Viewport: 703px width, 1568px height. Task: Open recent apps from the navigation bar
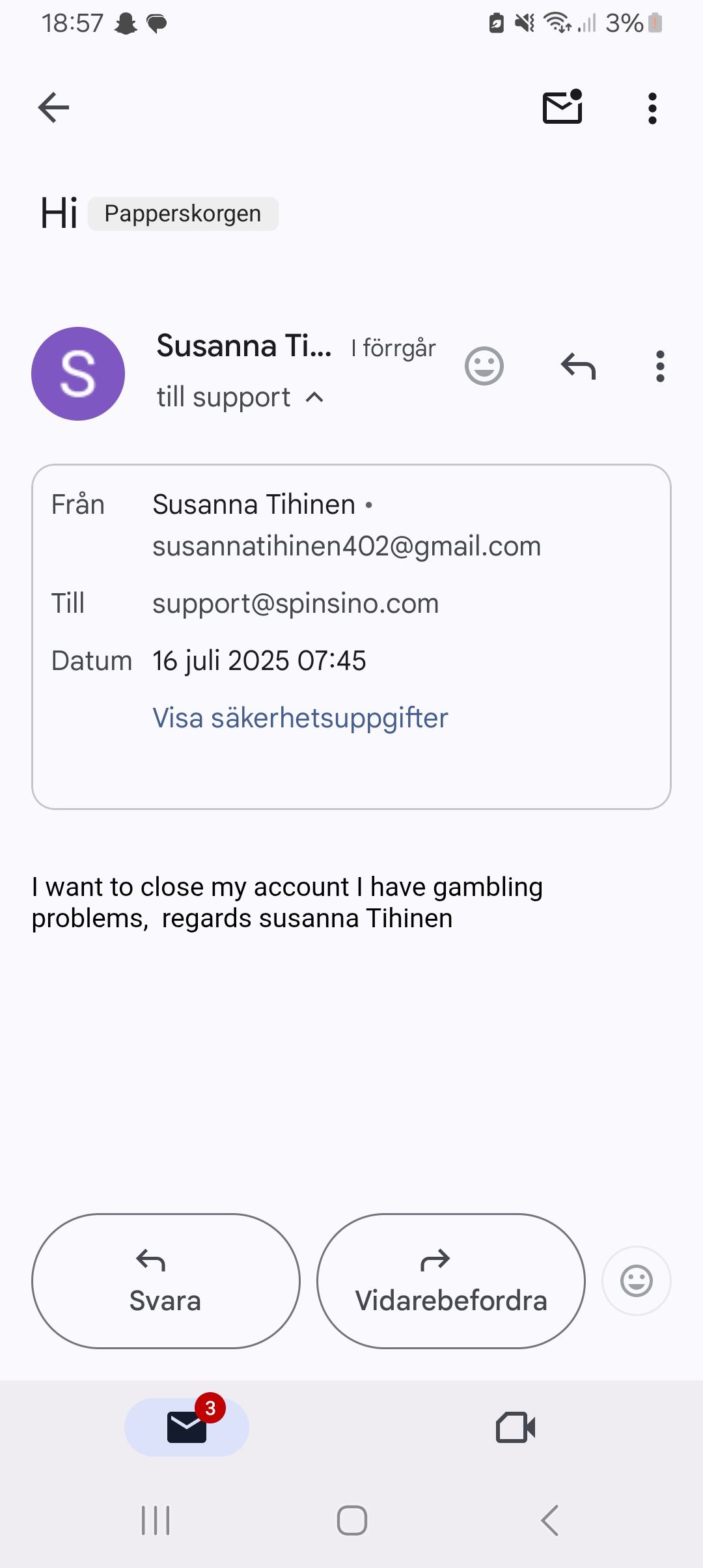156,1521
